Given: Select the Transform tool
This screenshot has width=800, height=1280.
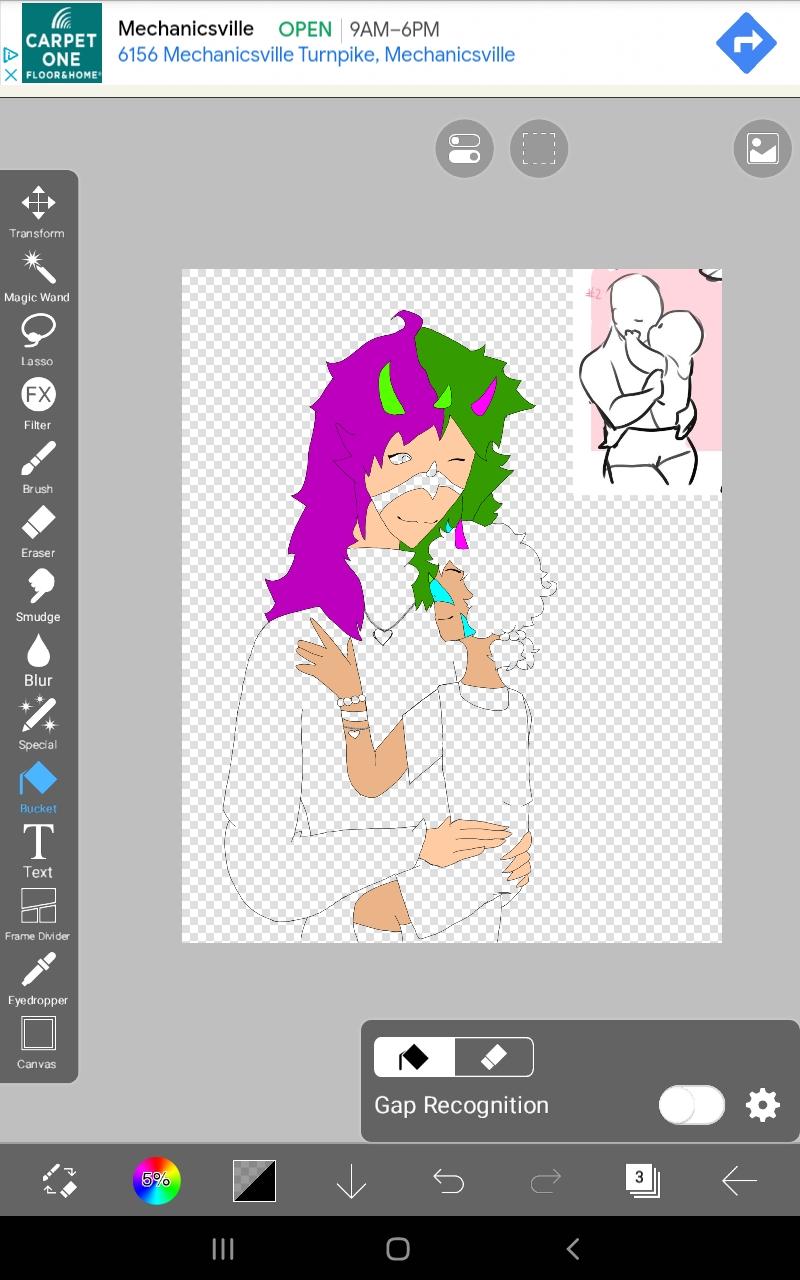Looking at the screenshot, I should pos(38,210).
